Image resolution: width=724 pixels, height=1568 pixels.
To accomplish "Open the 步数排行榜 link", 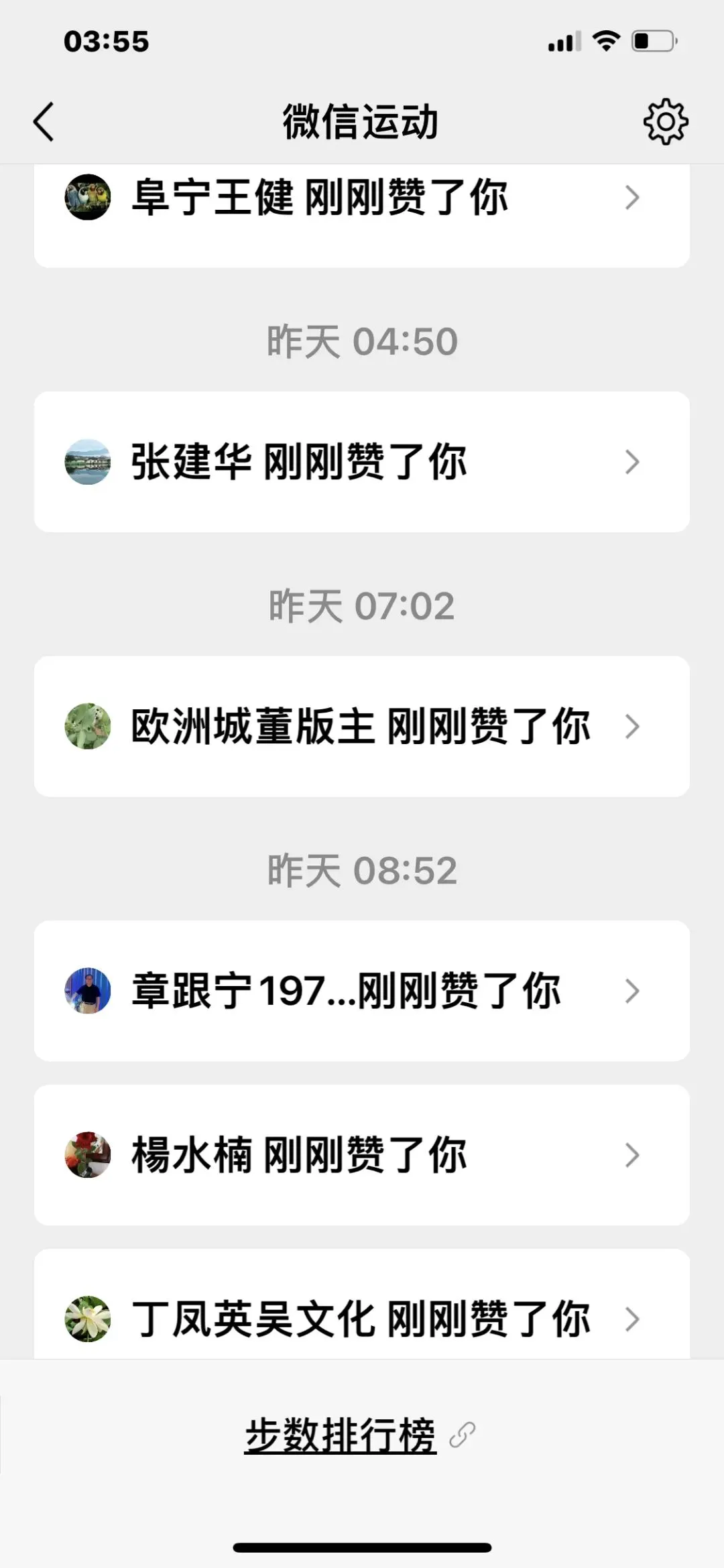I will pyautogui.click(x=341, y=1436).
